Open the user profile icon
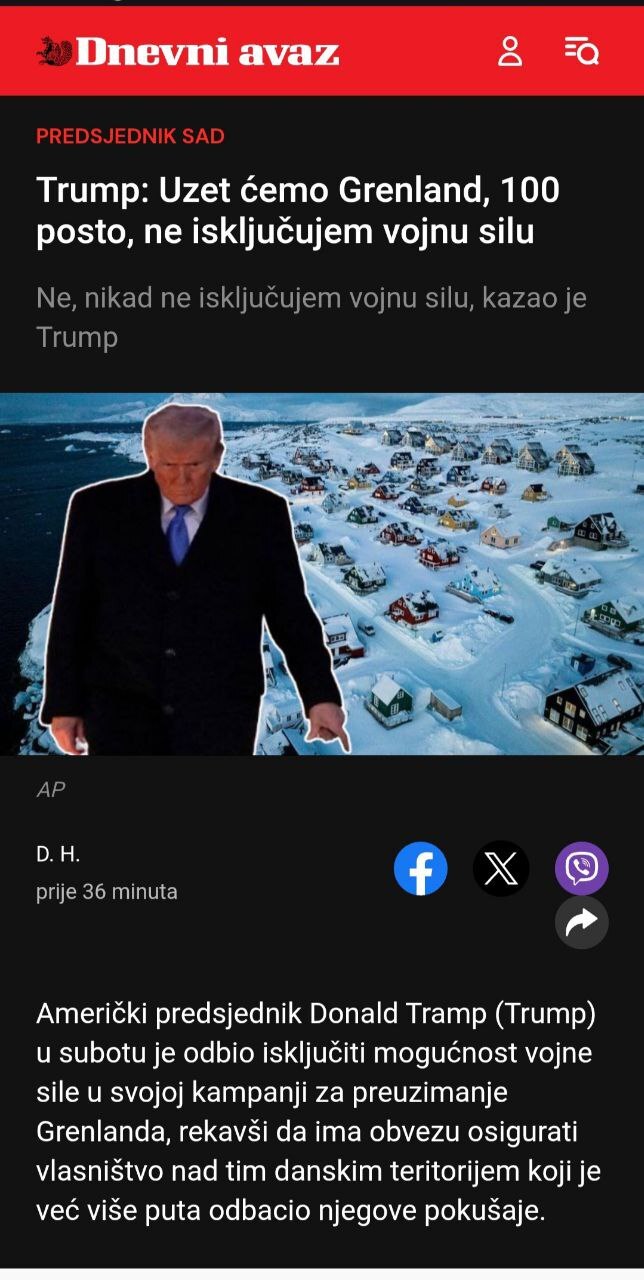644x1280 pixels. (510, 51)
